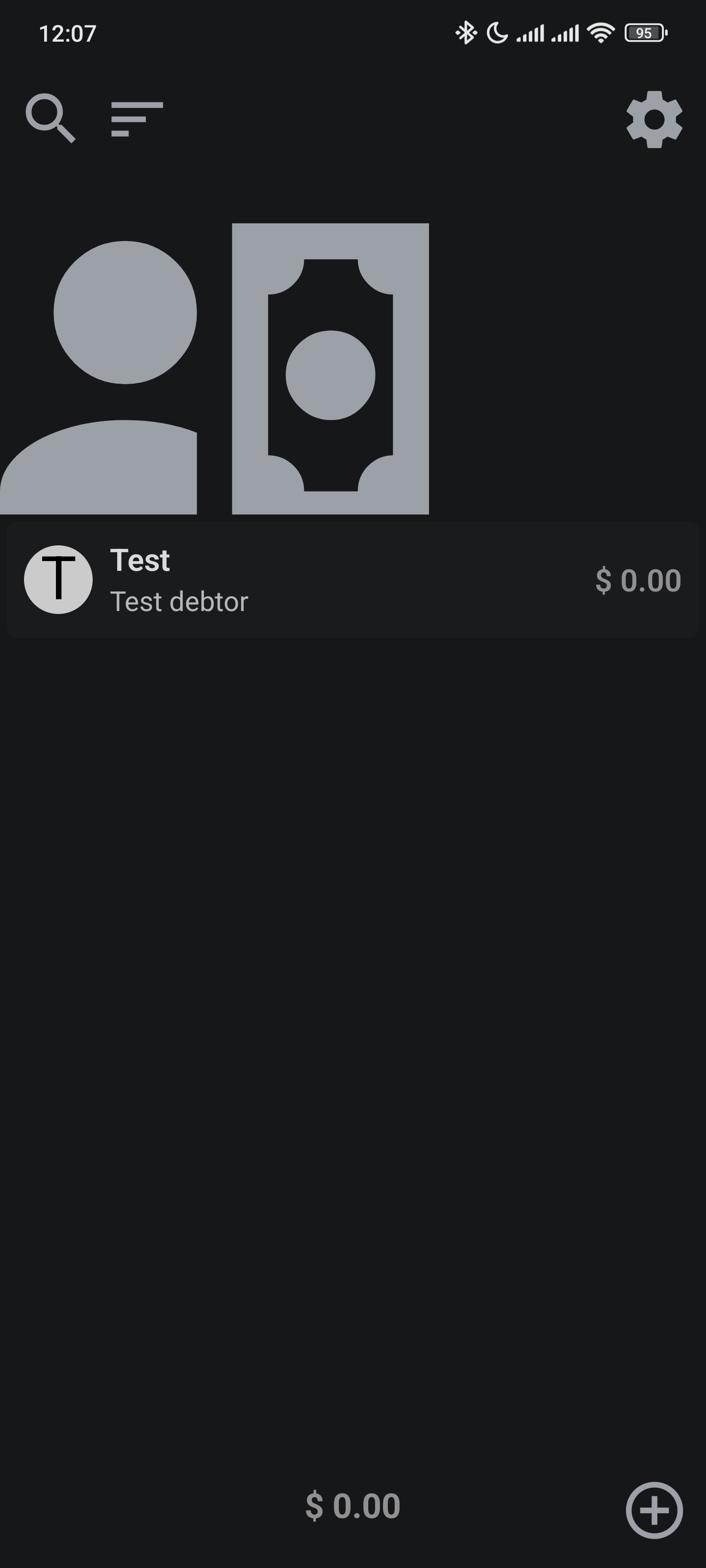Tap the Test debtor subtitle text
Screen dimensions: 706x1568
179,601
